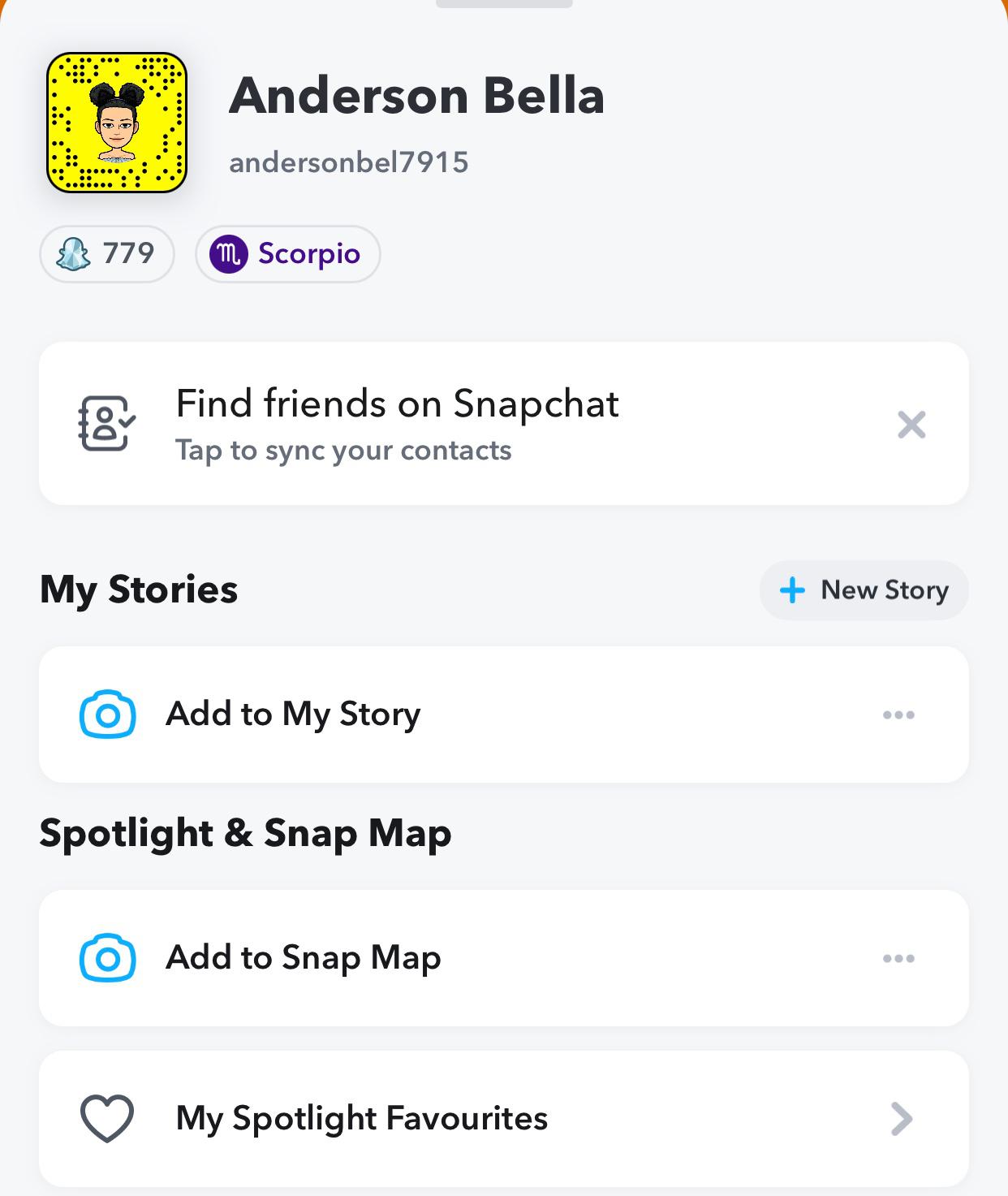Choose Add to Snap Map
The image size is (1008, 1196).
(x=303, y=958)
